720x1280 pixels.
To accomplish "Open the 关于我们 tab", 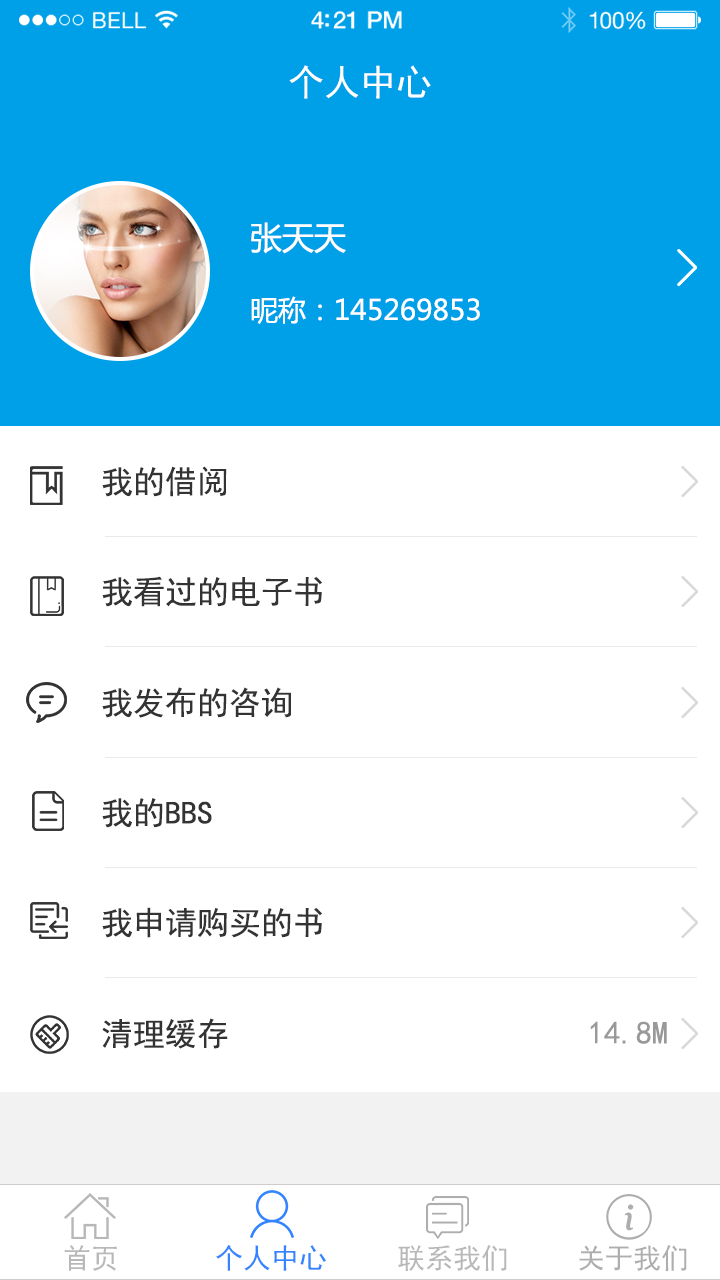I will pos(630,1232).
